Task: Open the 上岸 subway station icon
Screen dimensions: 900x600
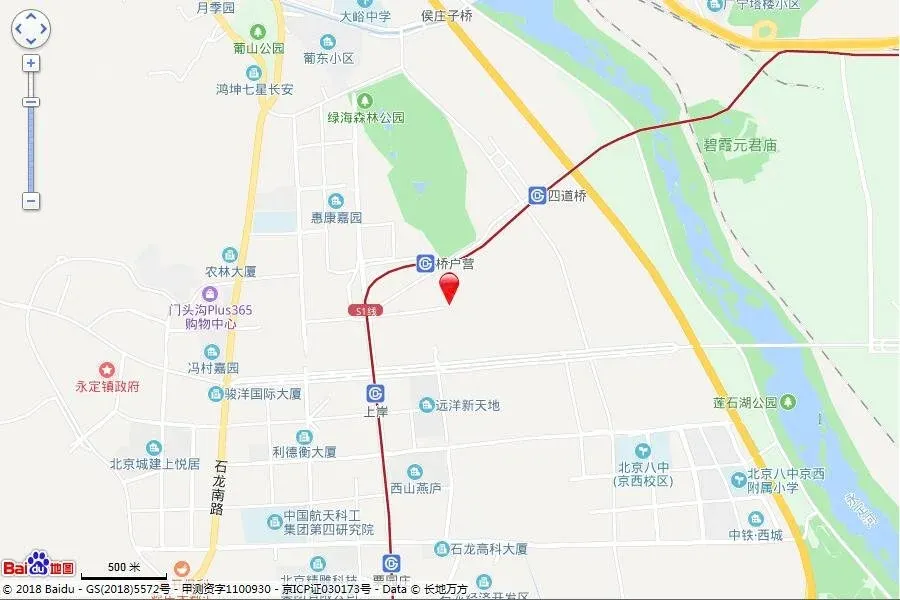Action: tap(376, 392)
